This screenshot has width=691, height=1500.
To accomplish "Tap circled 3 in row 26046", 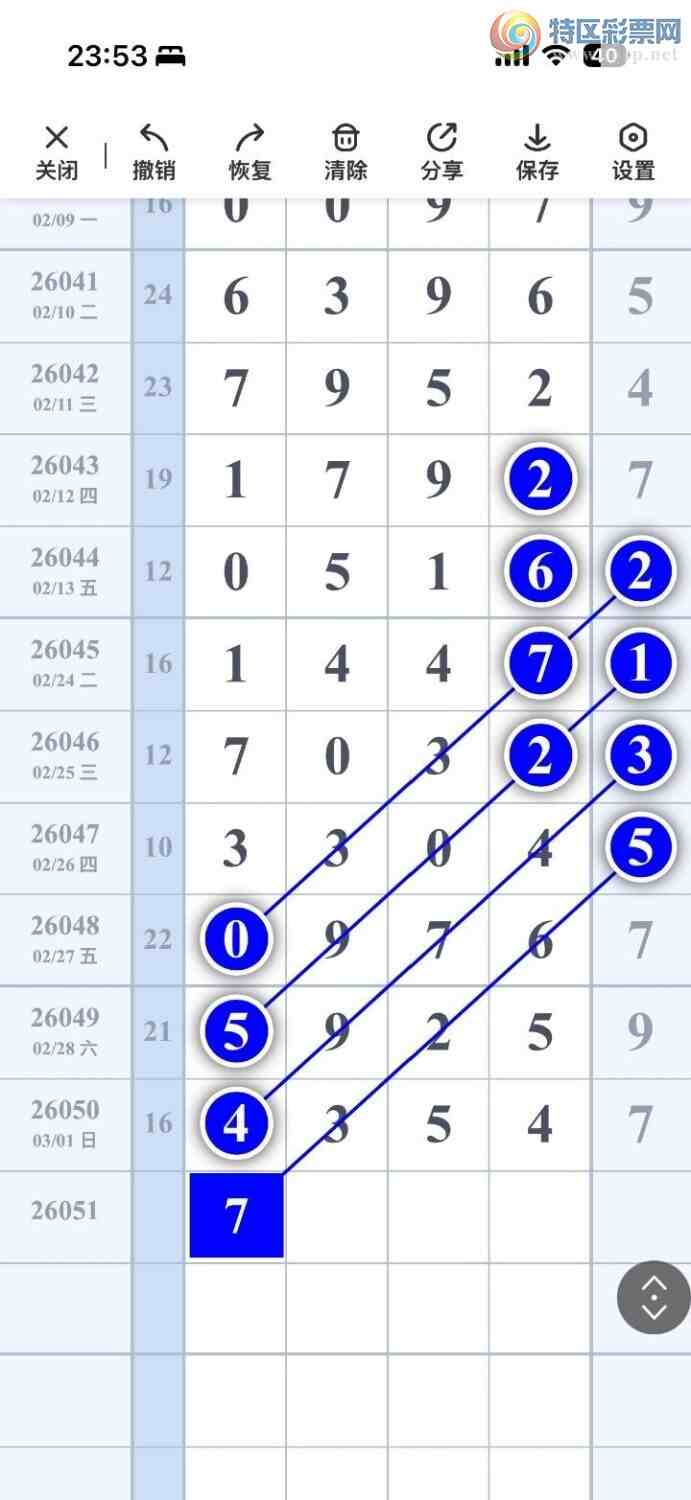I will 640,755.
